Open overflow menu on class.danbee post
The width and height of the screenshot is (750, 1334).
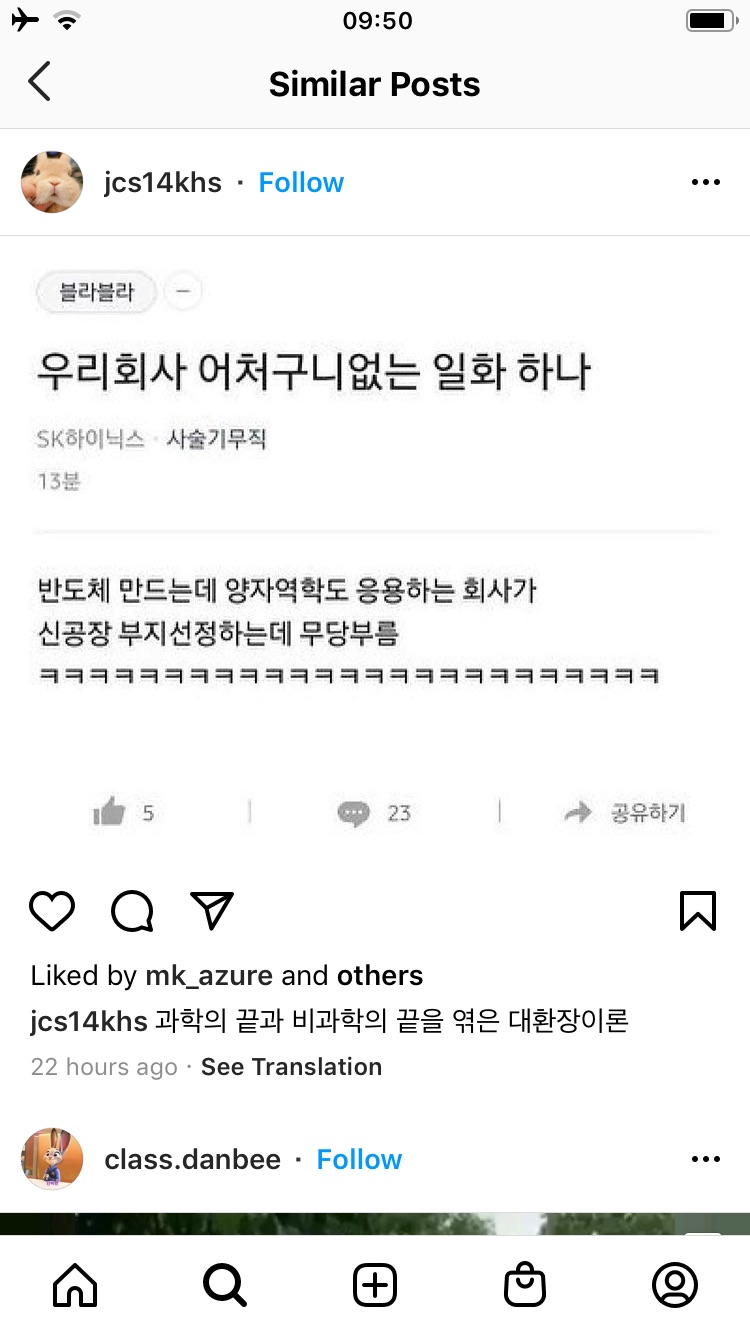pos(705,1160)
